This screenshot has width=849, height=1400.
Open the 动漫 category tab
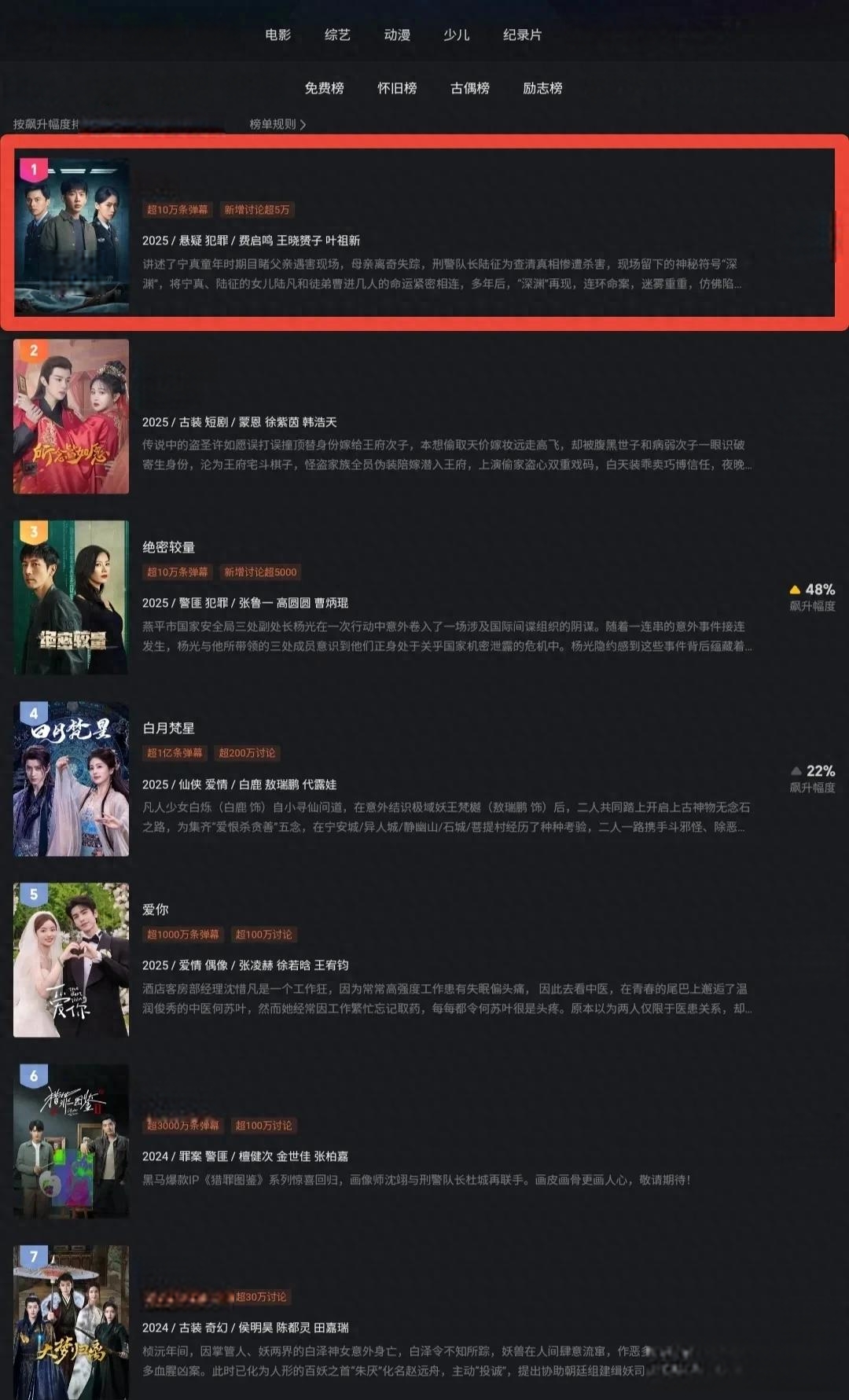click(397, 35)
